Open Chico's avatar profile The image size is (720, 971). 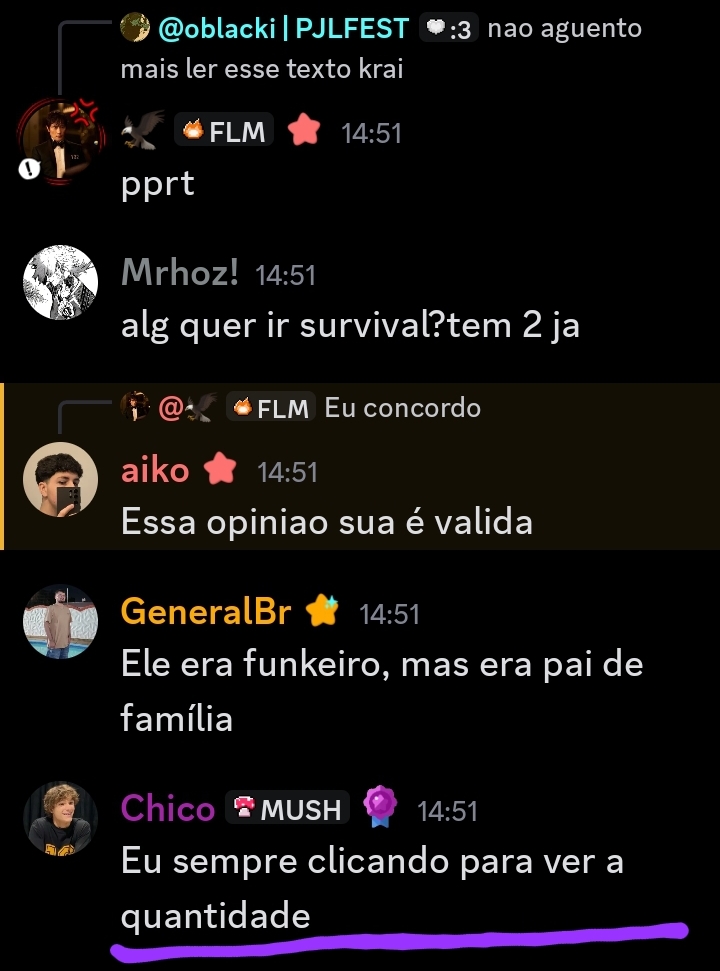[60, 818]
